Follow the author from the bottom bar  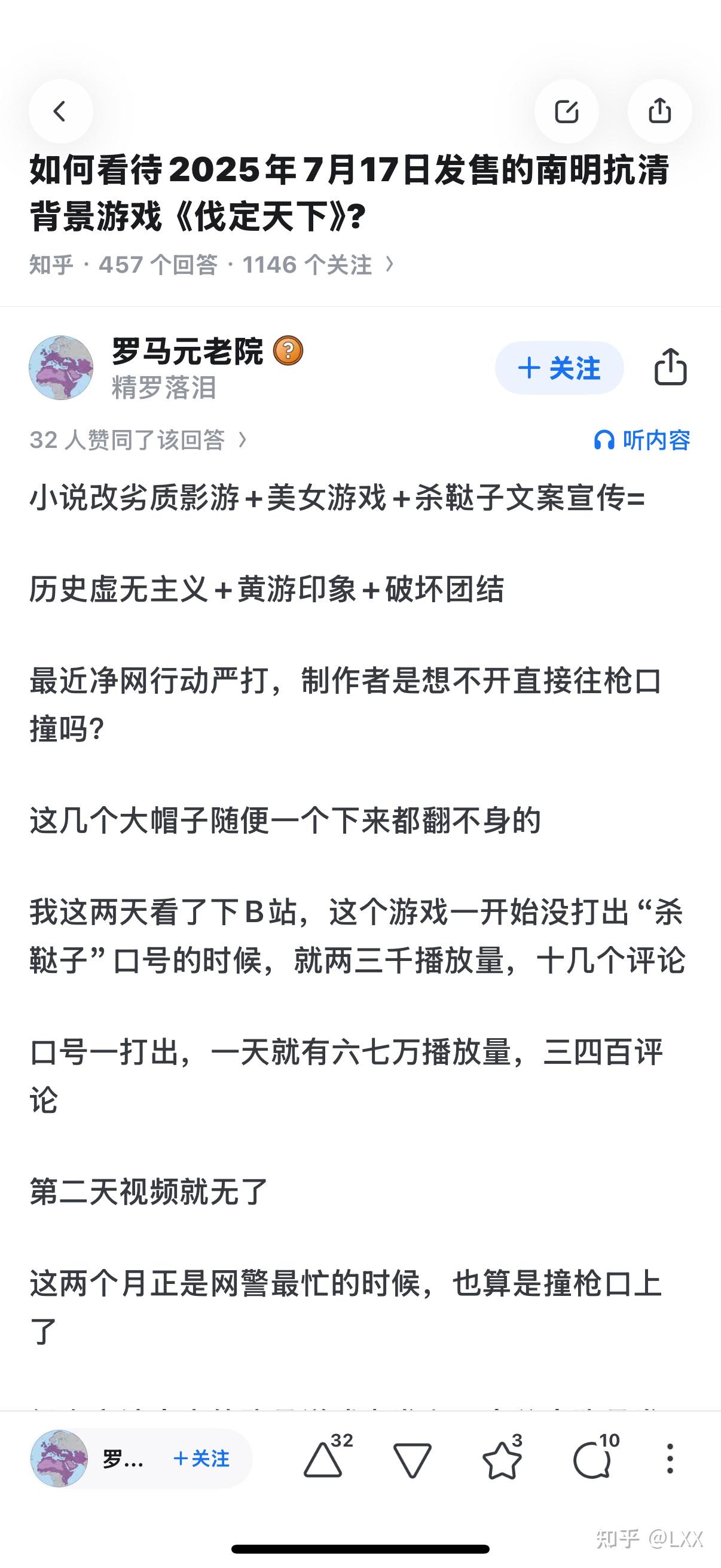201,1459
